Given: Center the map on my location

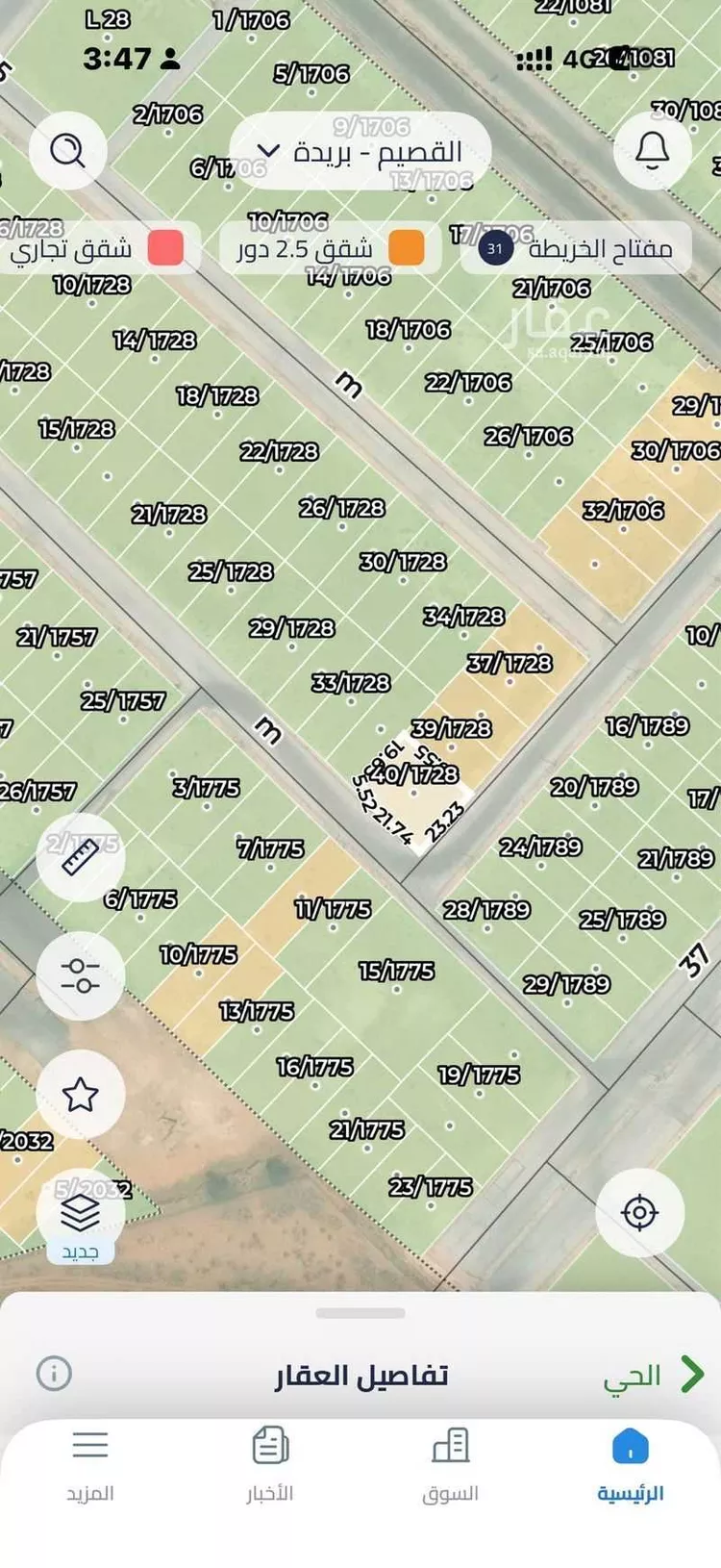Looking at the screenshot, I should (x=639, y=1213).
